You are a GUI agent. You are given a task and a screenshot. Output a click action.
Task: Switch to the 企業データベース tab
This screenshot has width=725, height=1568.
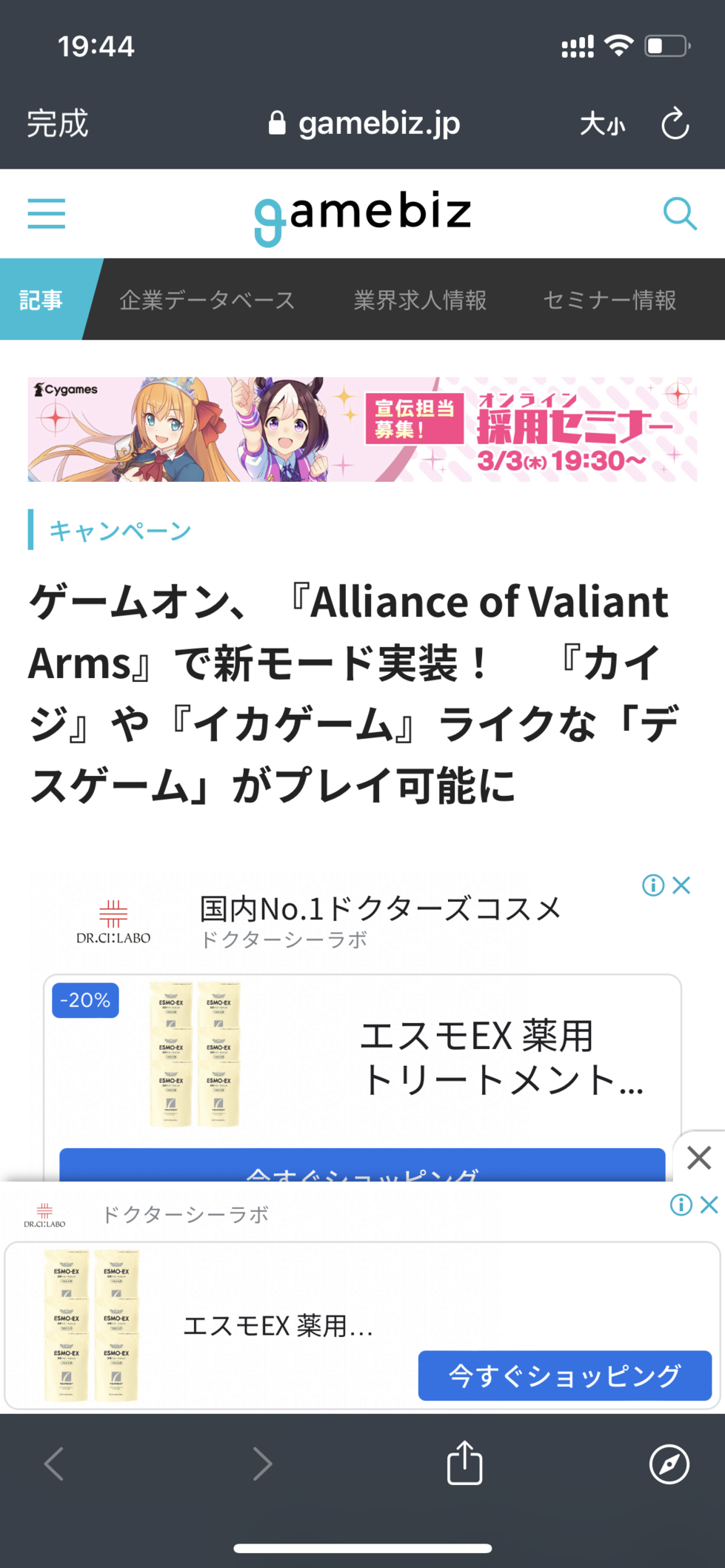pyautogui.click(x=207, y=300)
